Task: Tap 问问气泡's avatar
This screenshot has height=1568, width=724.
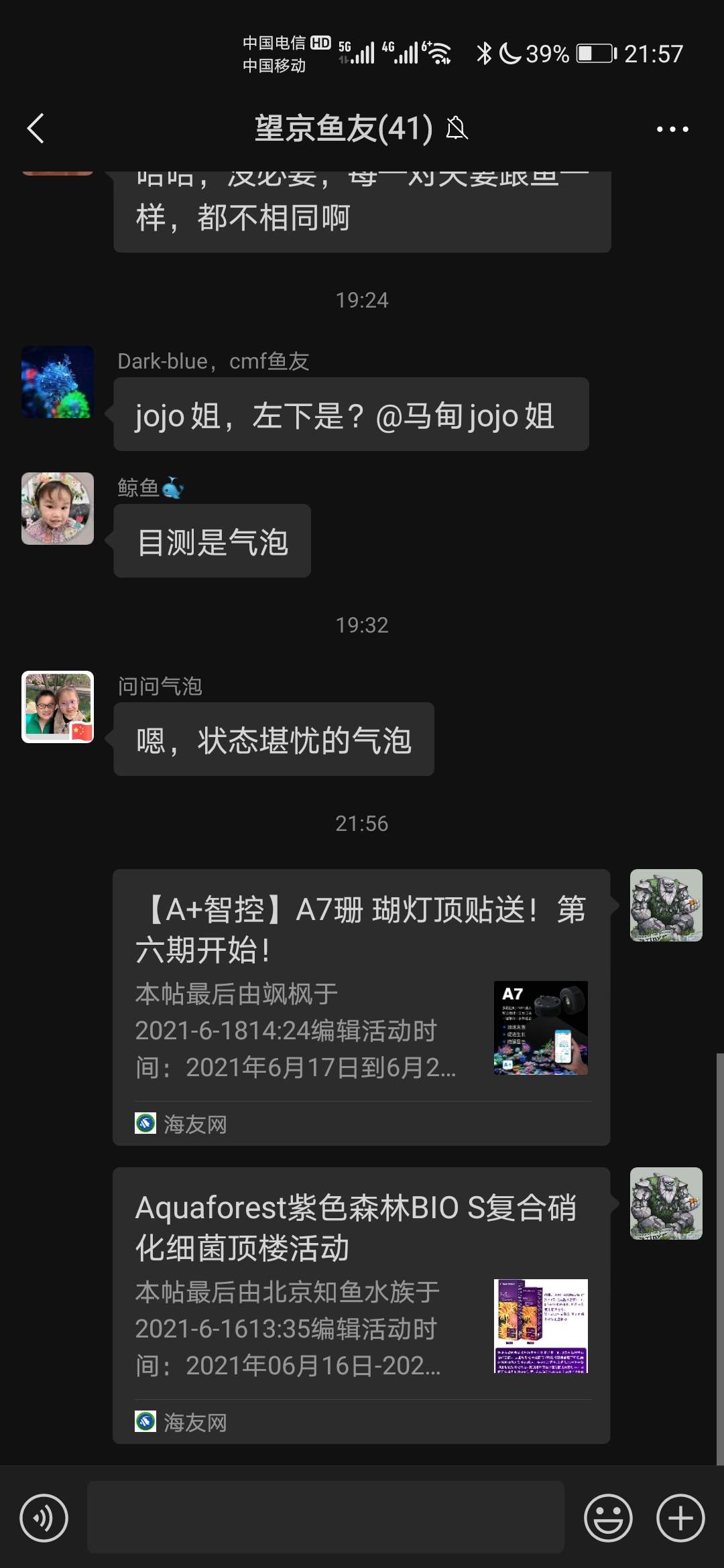Action: click(x=58, y=707)
